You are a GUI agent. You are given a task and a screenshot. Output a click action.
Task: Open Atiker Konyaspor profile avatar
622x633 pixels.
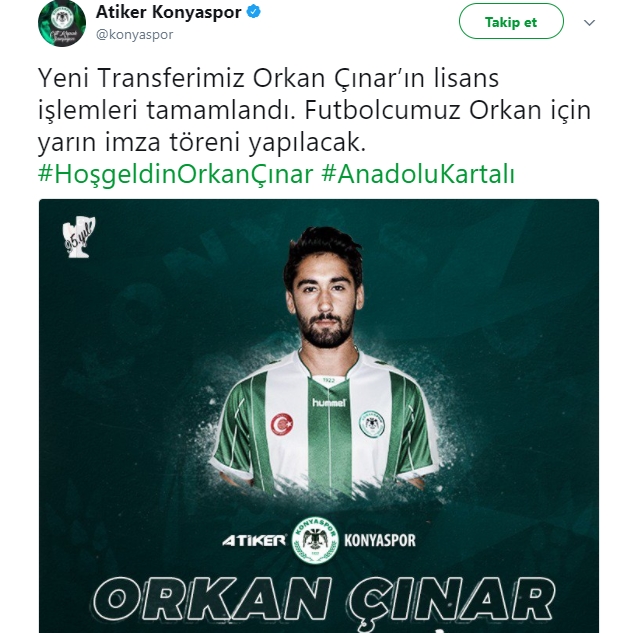pyautogui.click(x=62, y=23)
